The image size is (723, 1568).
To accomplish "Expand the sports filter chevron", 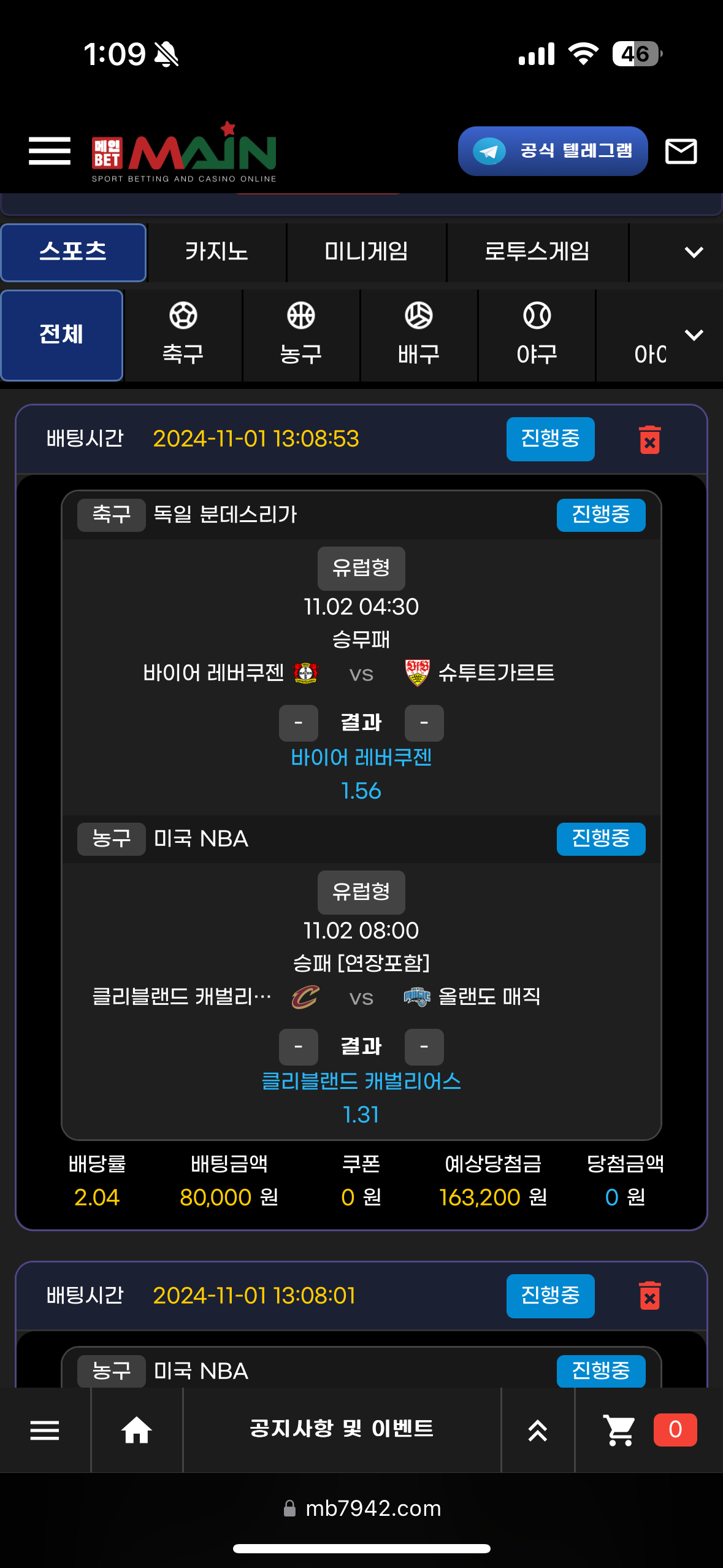I will [694, 335].
